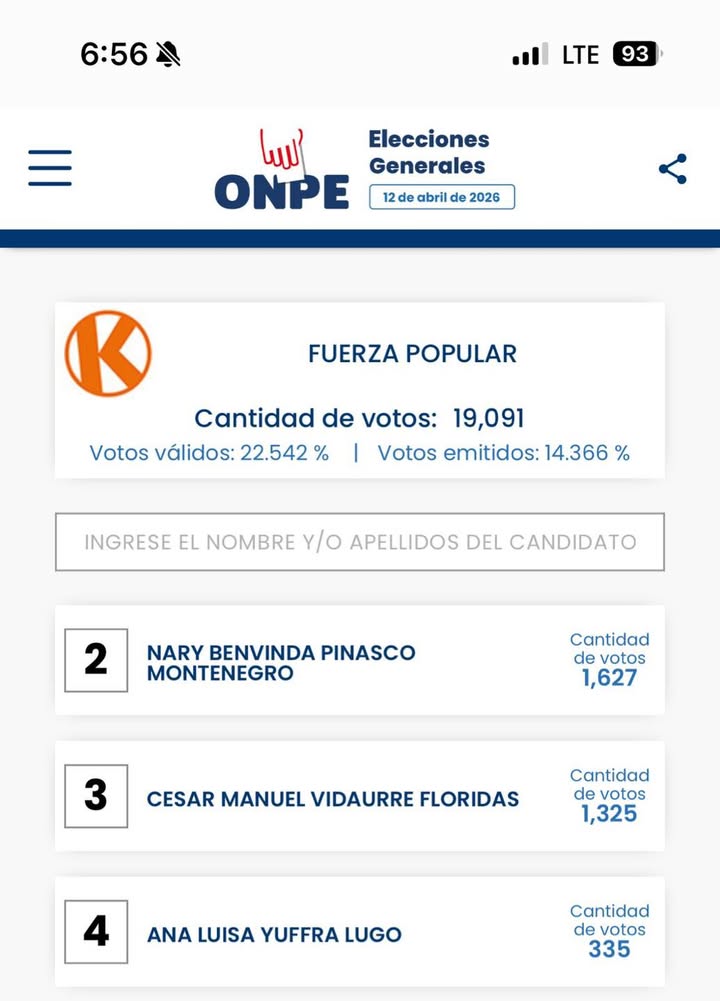This screenshot has height=1001, width=720.
Task: Tap the cellular signal bars indicator
Action: tap(530, 53)
